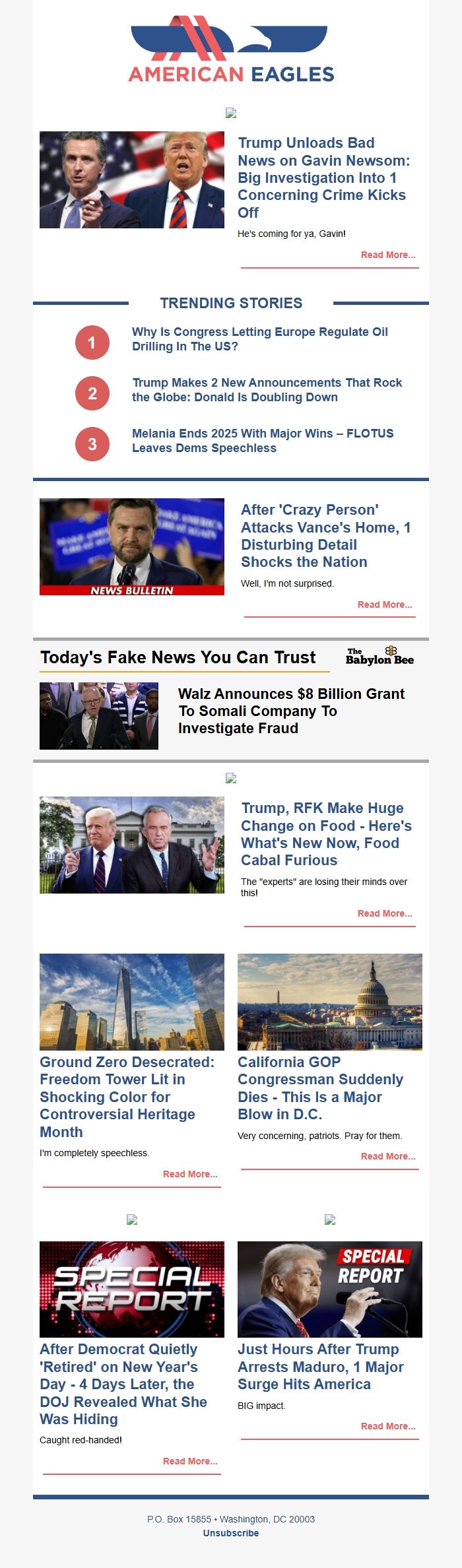Tap Read More under "He's coming for ya, Gavin!"
The image size is (462, 1568).
387,255
